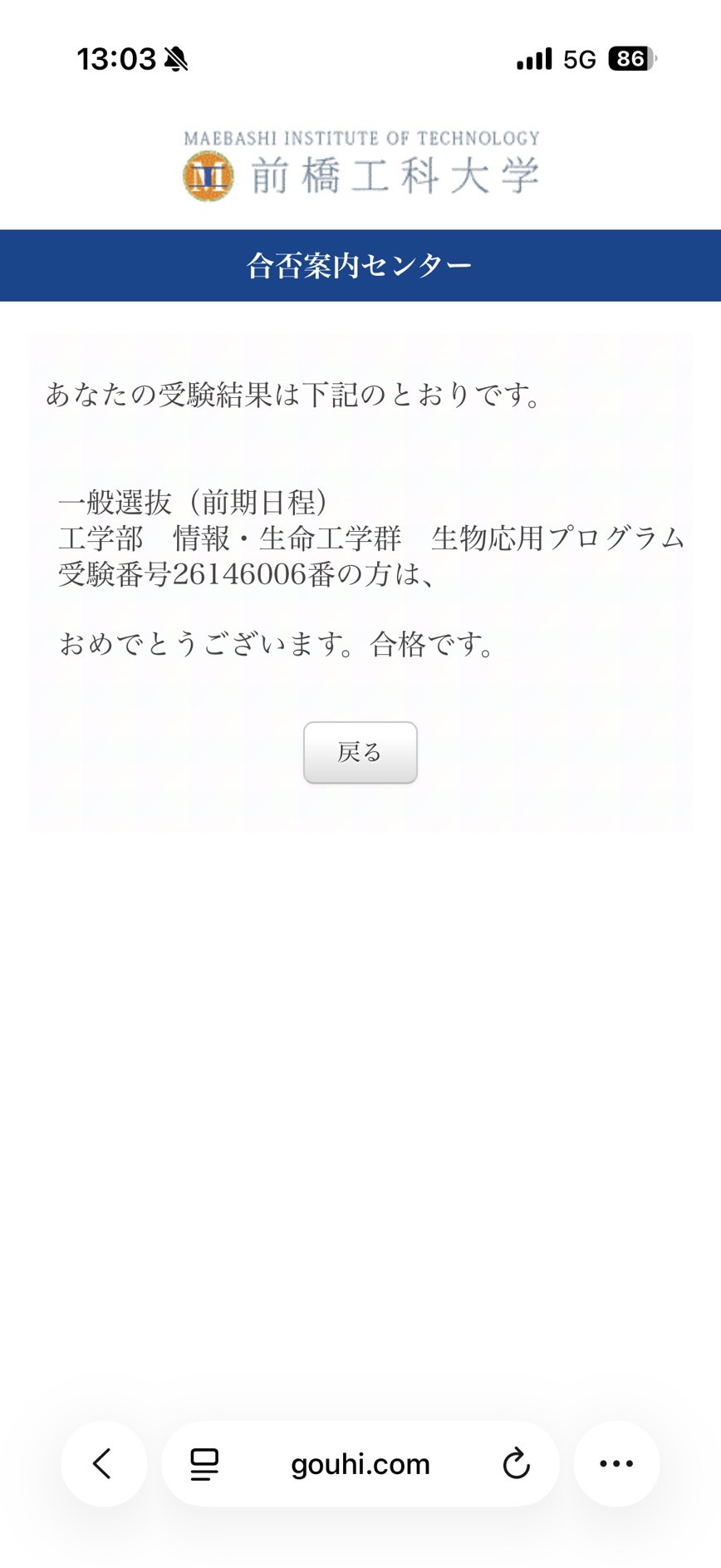Tap the 戻る button
This screenshot has height=1568, width=721.
coord(360,752)
